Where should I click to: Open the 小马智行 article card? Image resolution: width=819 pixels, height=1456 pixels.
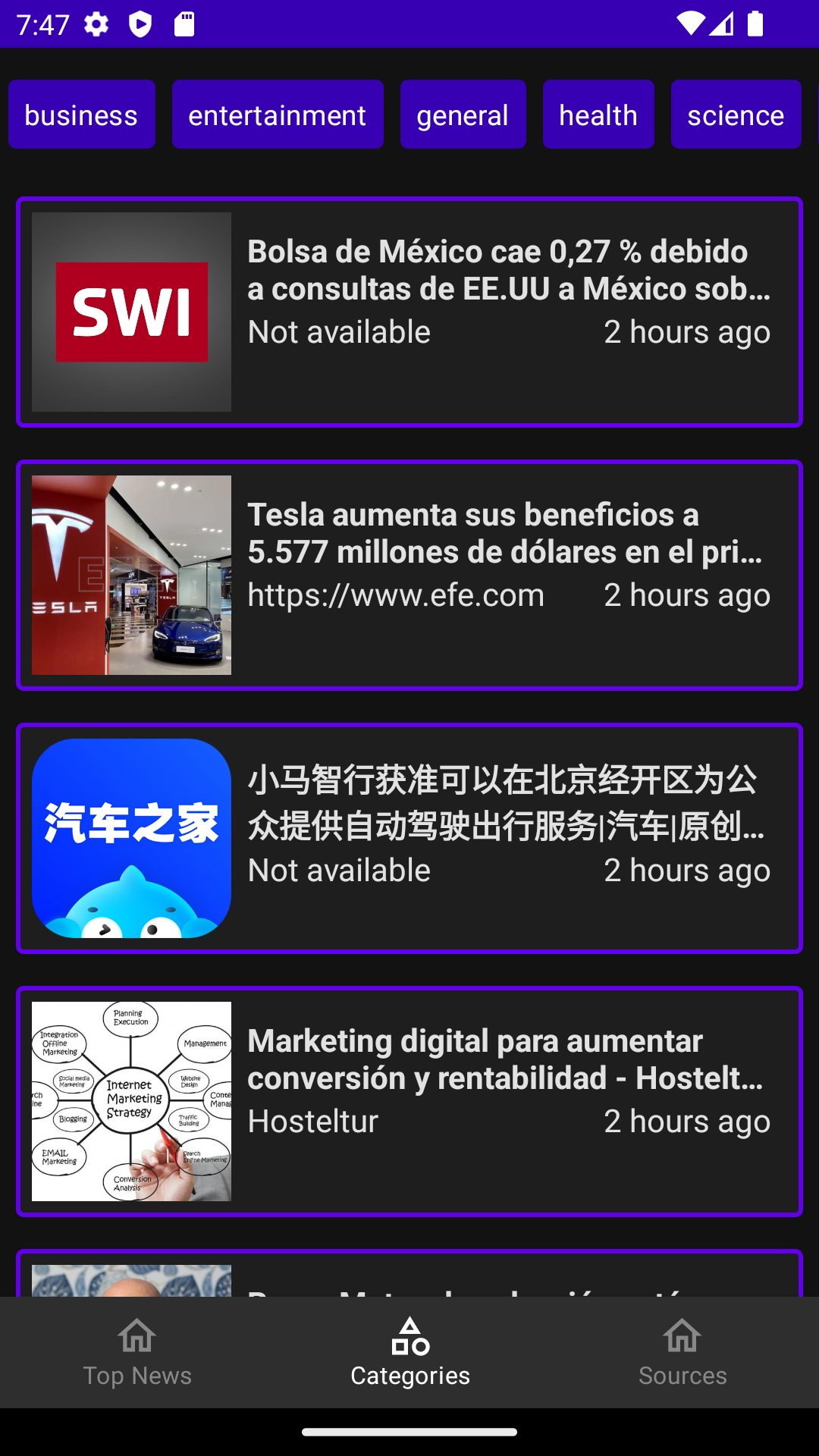(409, 838)
